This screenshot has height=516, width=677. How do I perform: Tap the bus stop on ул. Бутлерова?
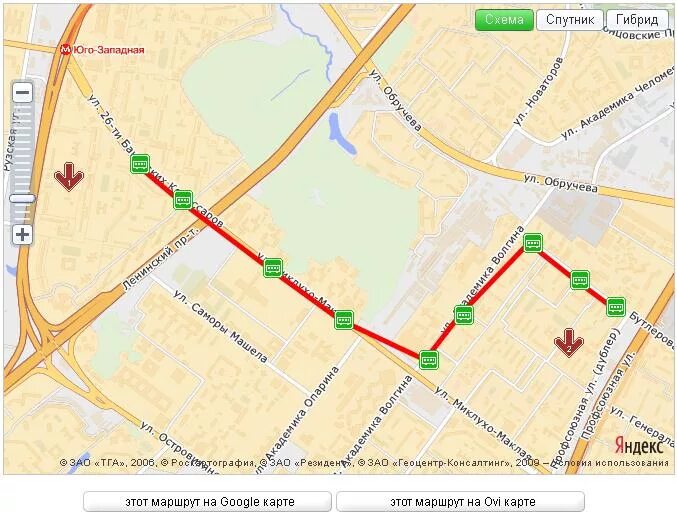pyautogui.click(x=616, y=307)
